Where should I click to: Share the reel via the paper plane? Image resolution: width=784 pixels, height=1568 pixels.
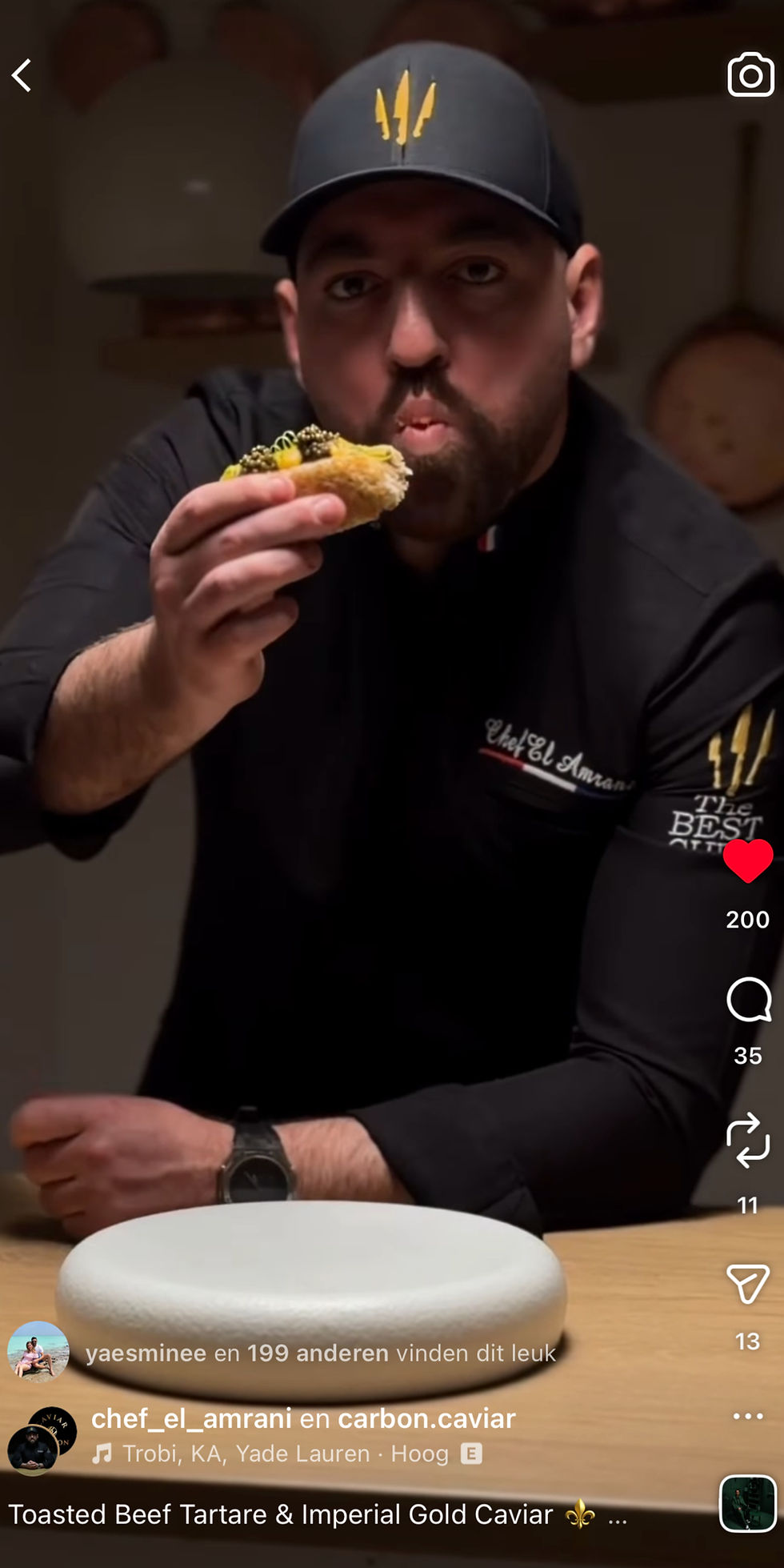748,1283
